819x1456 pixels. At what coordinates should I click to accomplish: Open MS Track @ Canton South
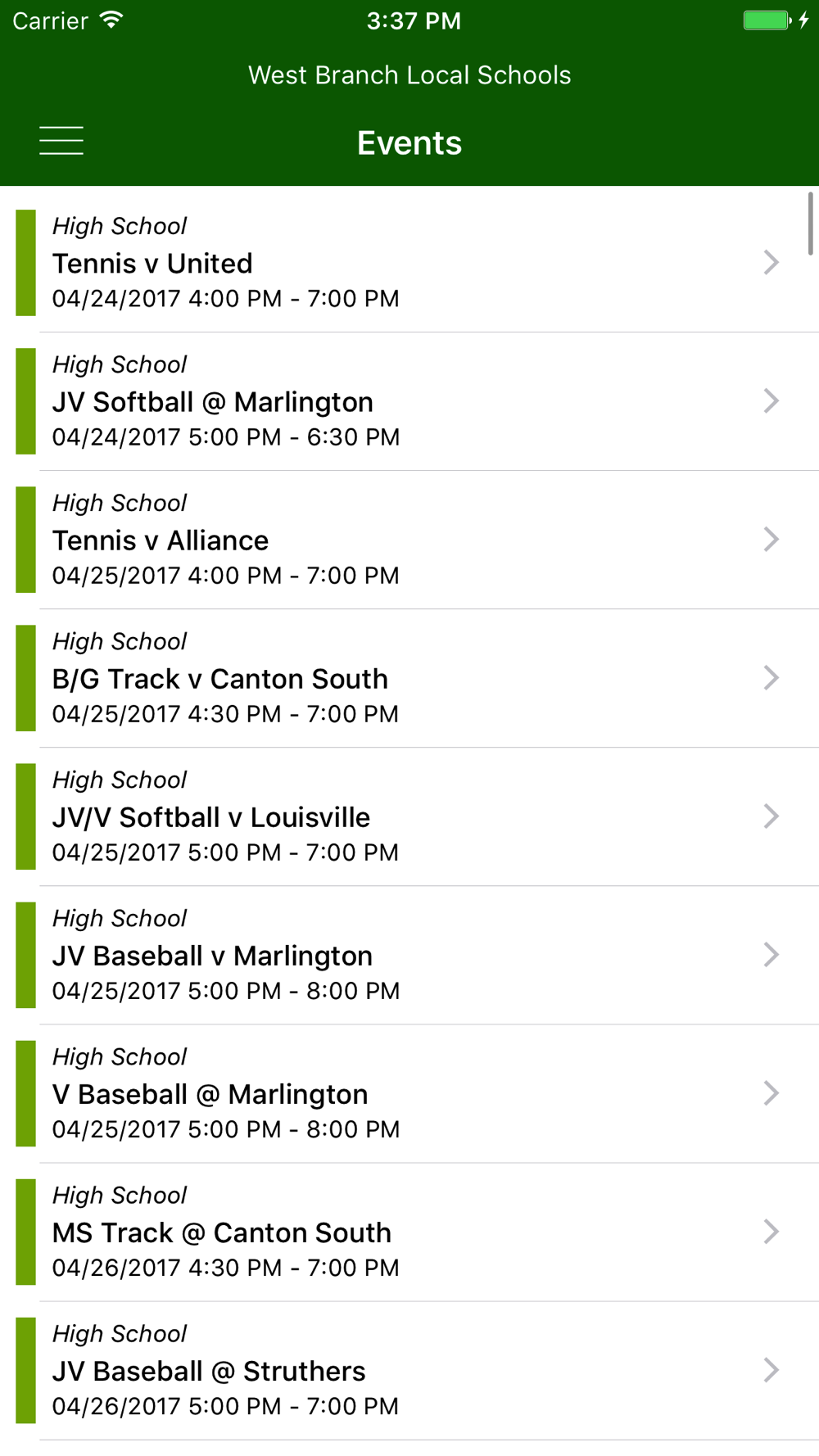point(409,1232)
